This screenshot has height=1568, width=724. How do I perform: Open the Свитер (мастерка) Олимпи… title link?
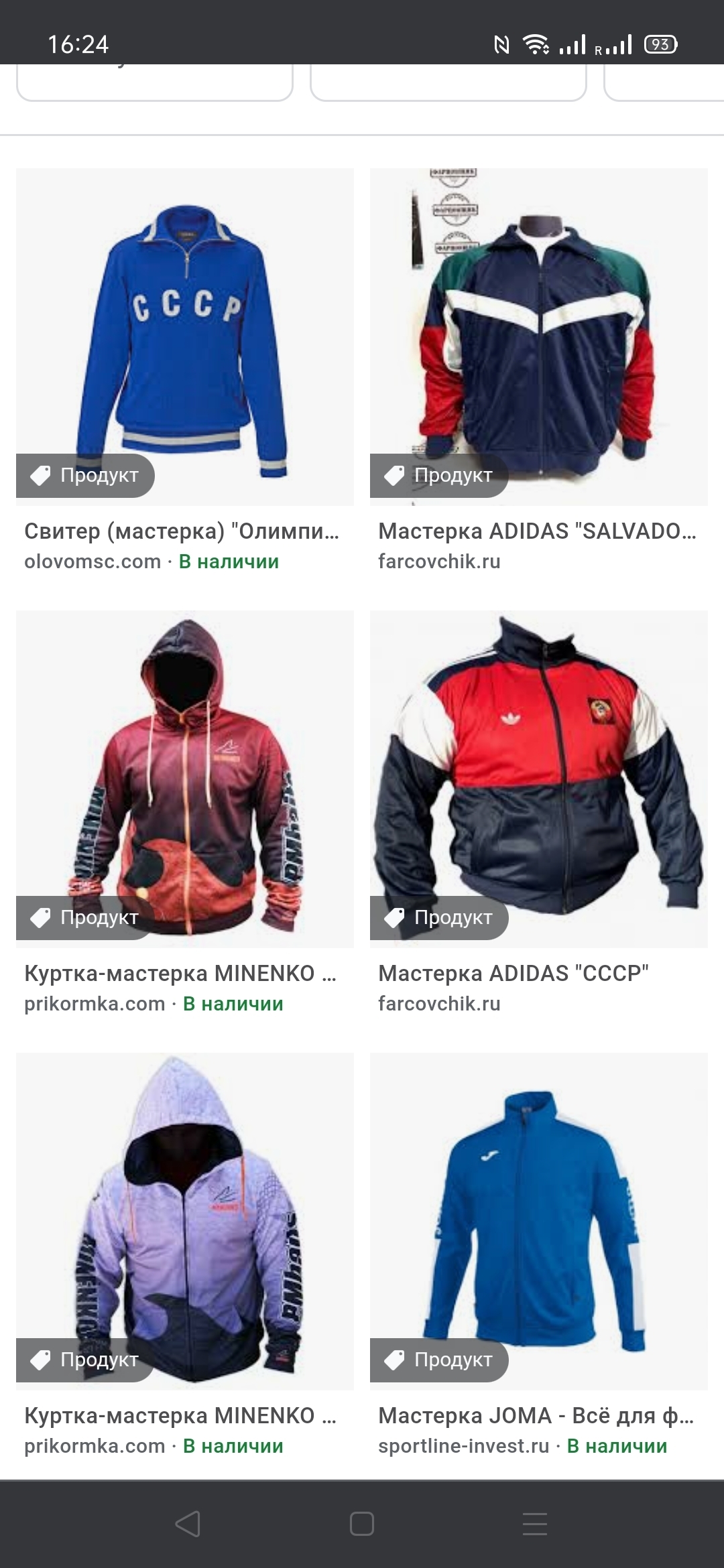click(x=182, y=531)
